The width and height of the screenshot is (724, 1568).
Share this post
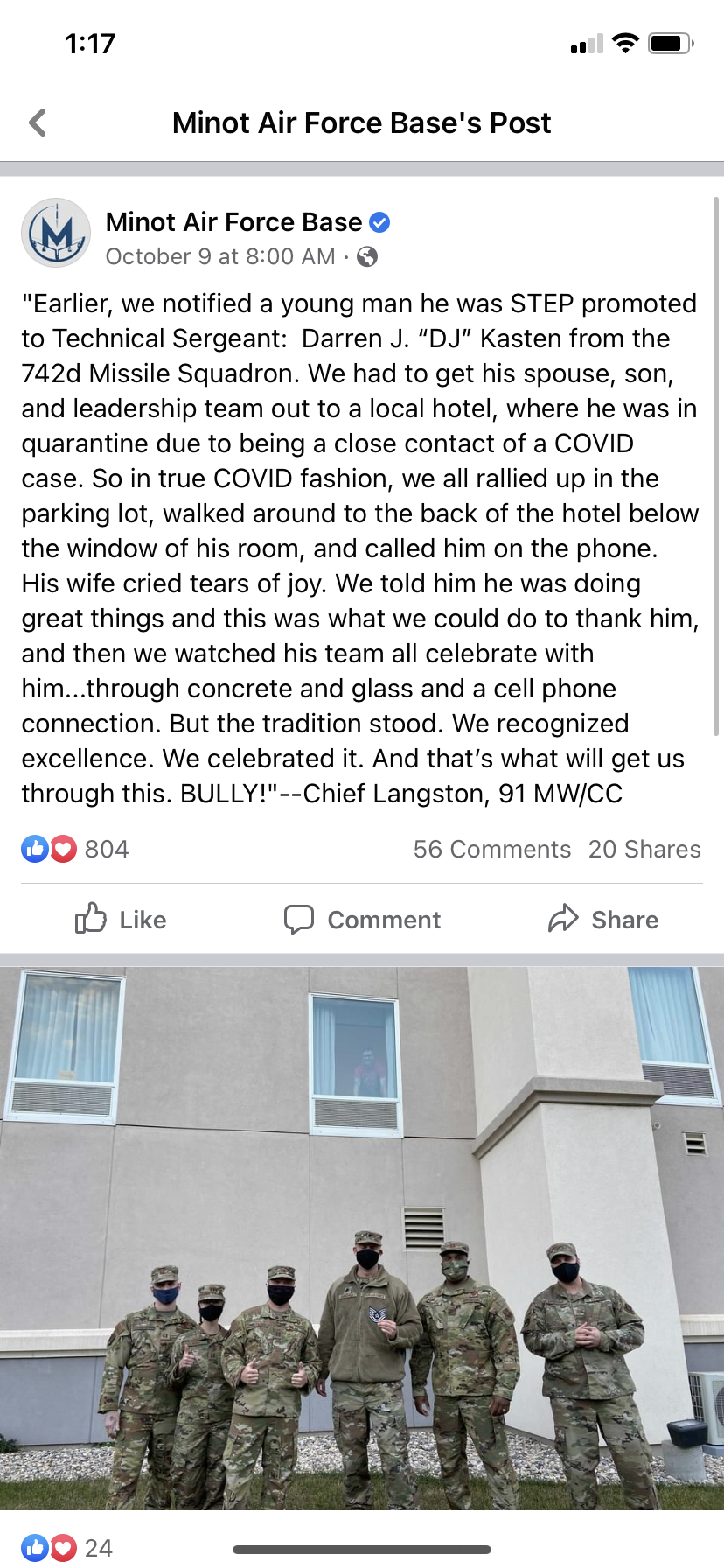[603, 920]
